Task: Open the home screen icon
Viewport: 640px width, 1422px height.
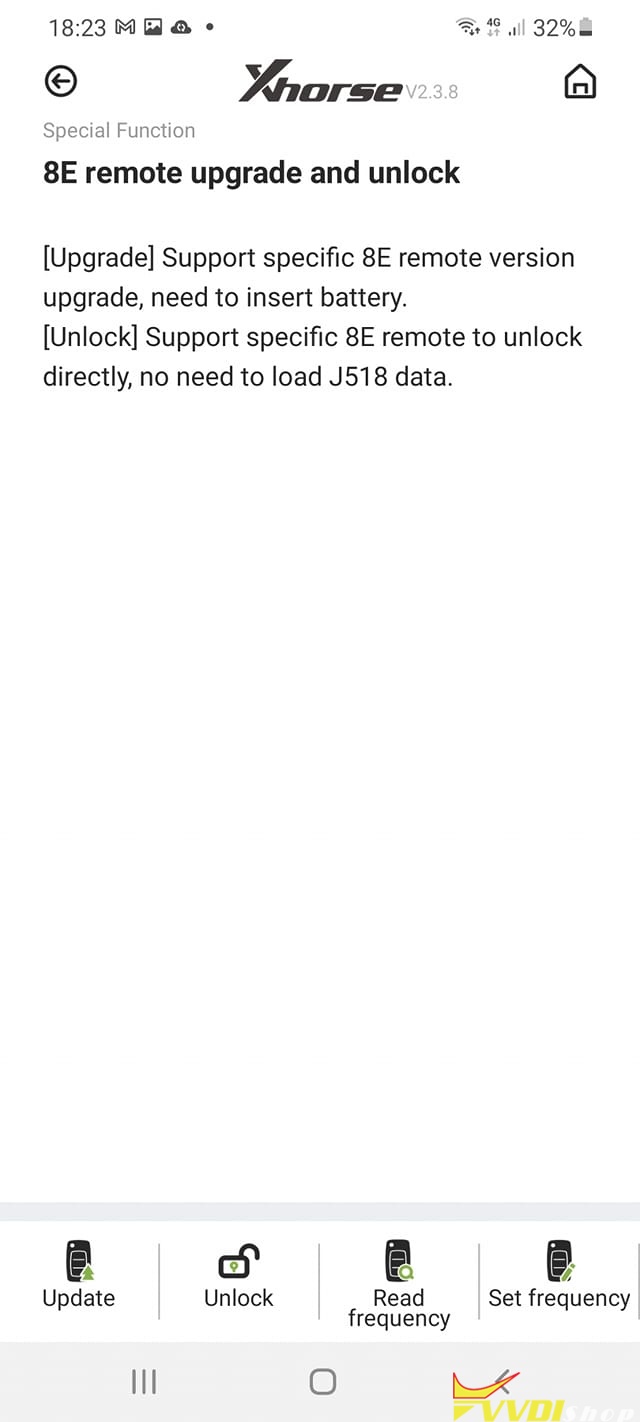Action: 580,82
